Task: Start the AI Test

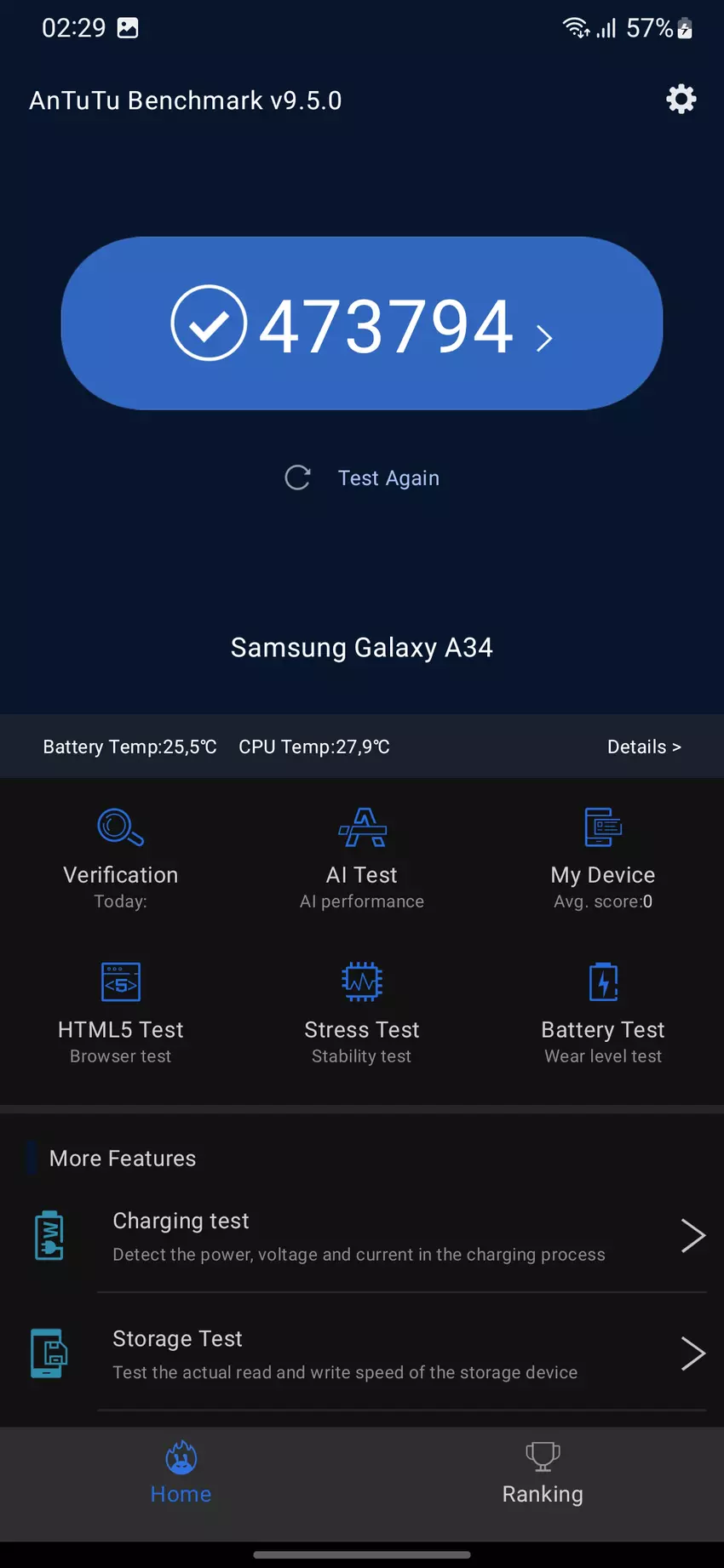Action: pos(362,856)
